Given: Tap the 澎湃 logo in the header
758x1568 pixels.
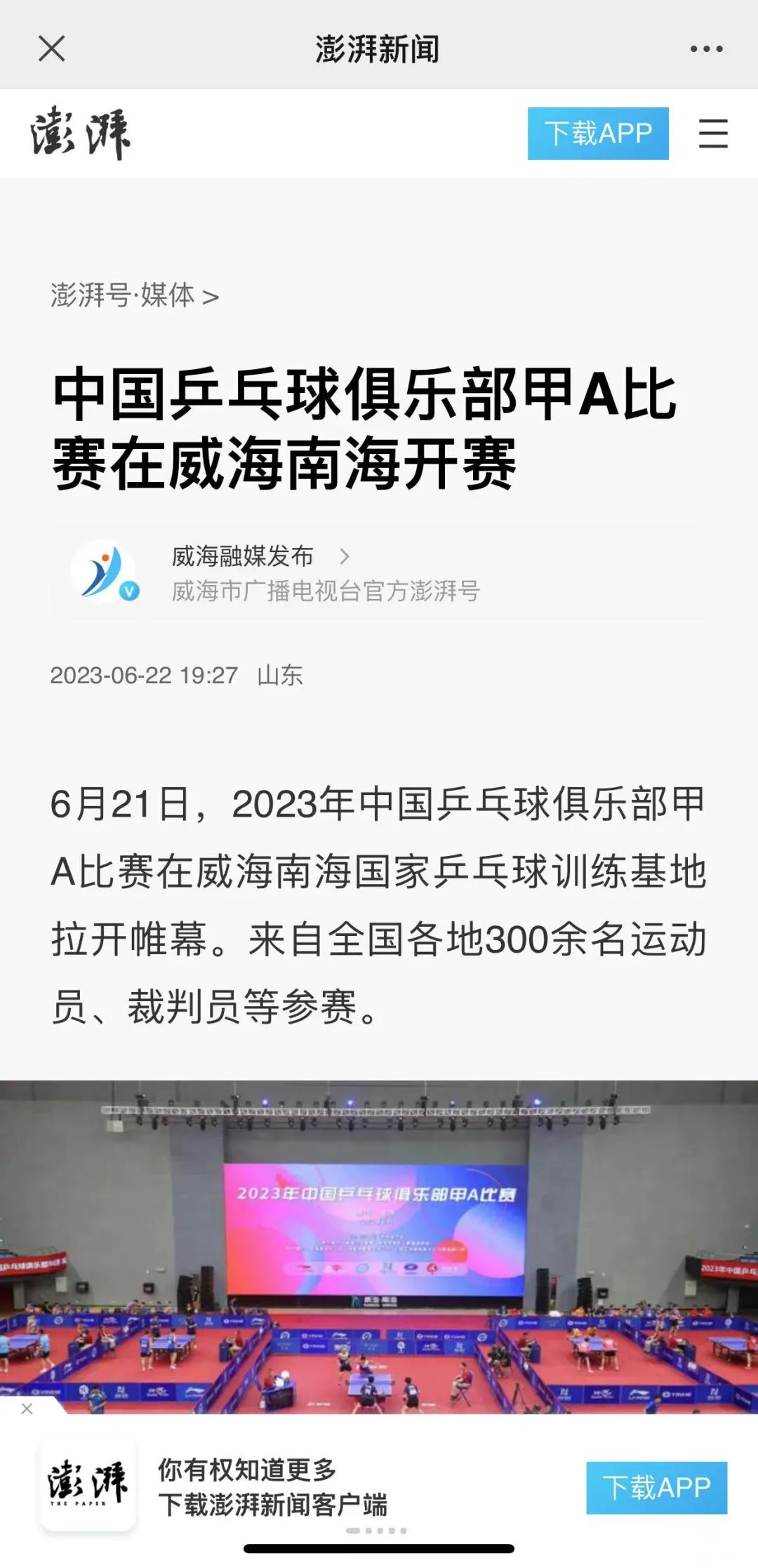Looking at the screenshot, I should [81, 133].
